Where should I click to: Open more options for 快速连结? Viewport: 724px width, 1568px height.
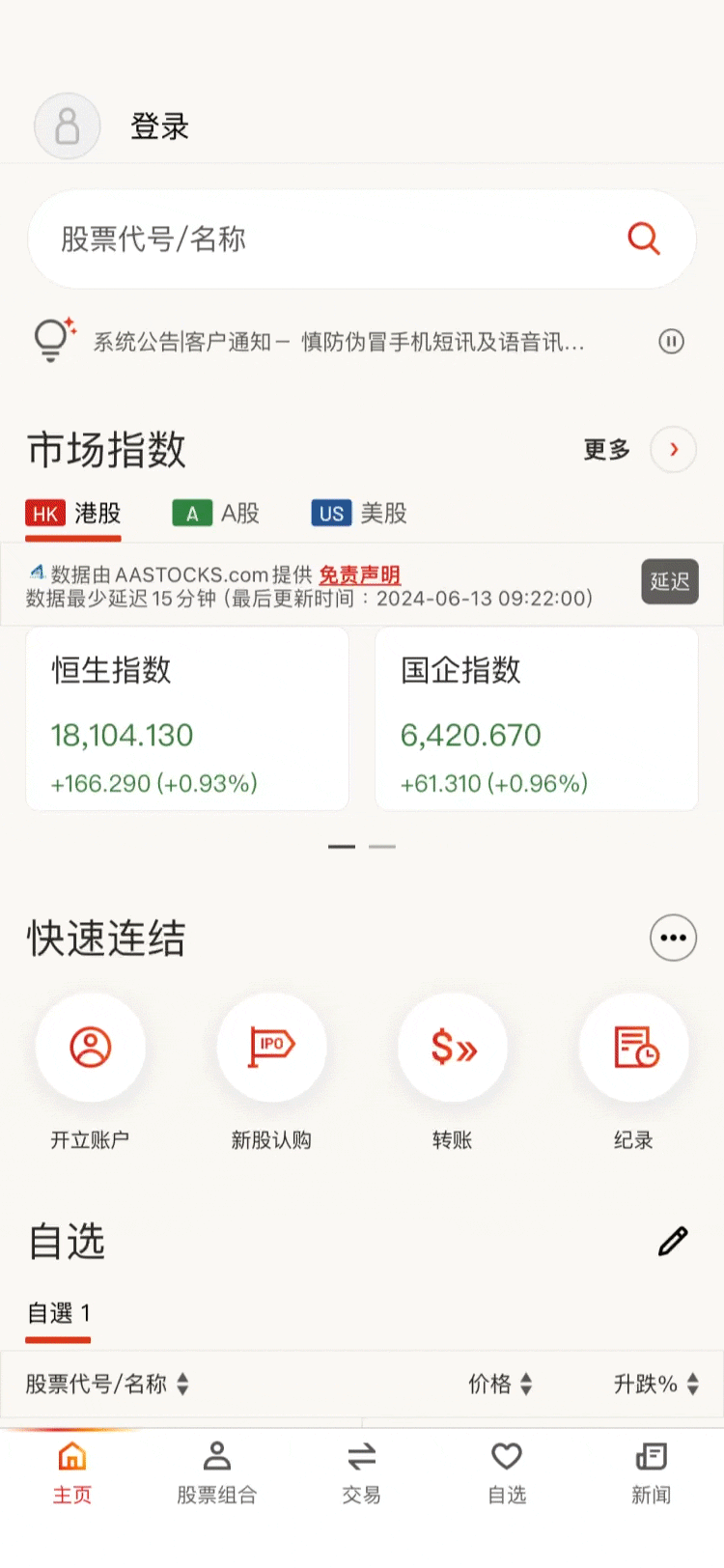673,938
